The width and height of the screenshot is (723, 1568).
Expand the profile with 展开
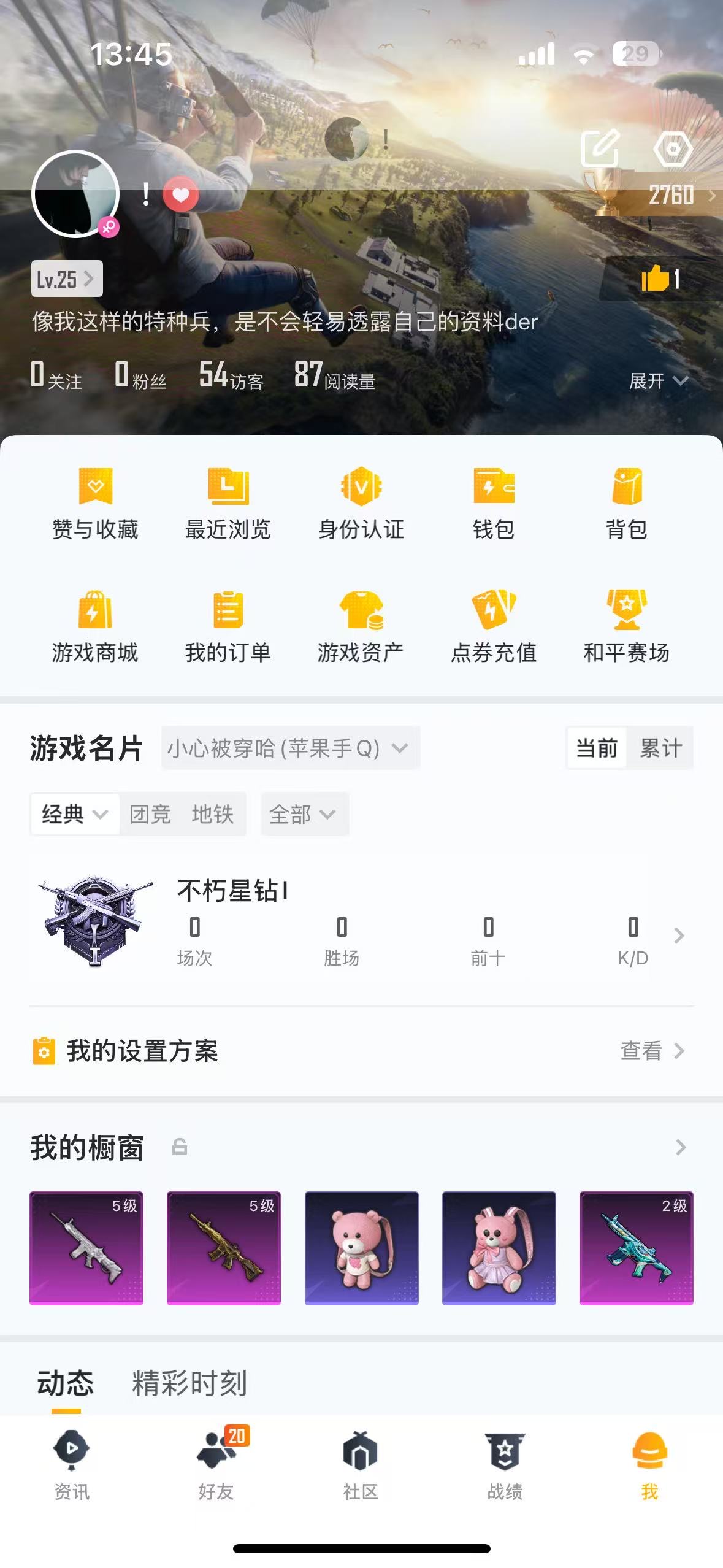tap(657, 381)
